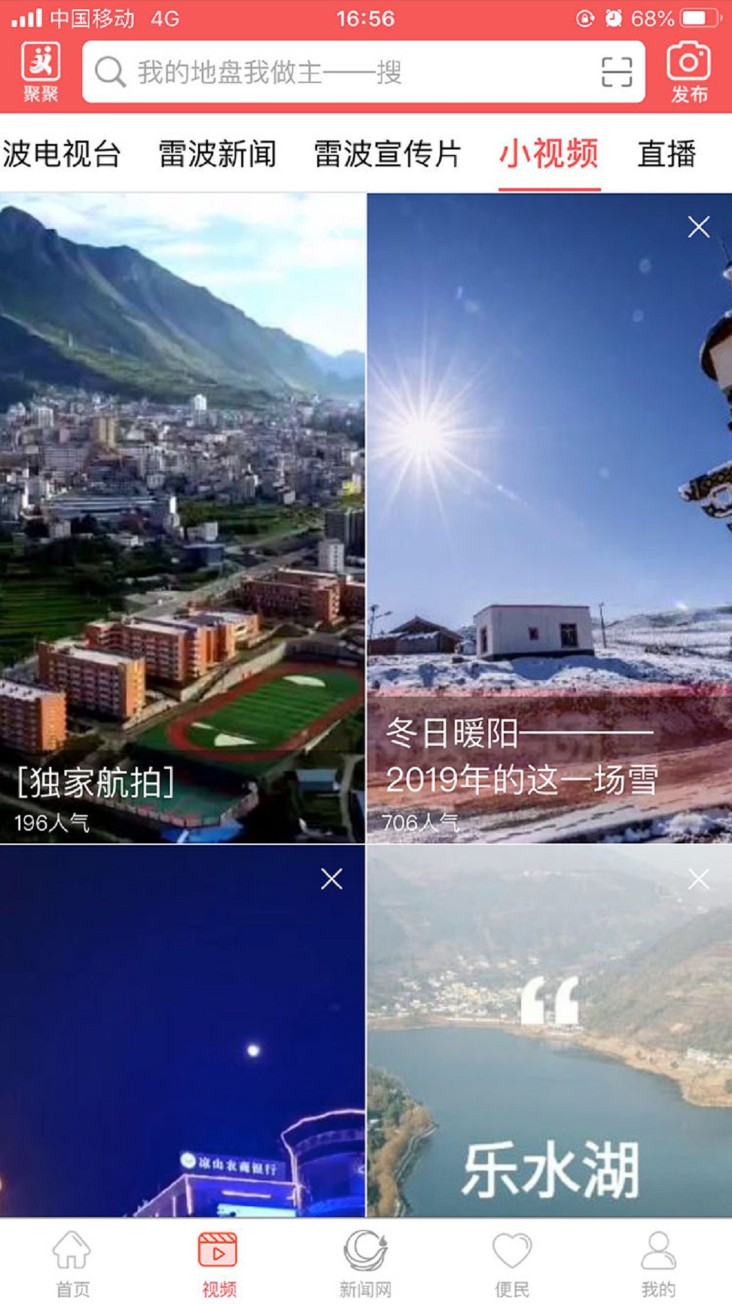Dismiss the 冬日暖阳 snow video with its X
This screenshot has width=732, height=1304.
click(697, 227)
